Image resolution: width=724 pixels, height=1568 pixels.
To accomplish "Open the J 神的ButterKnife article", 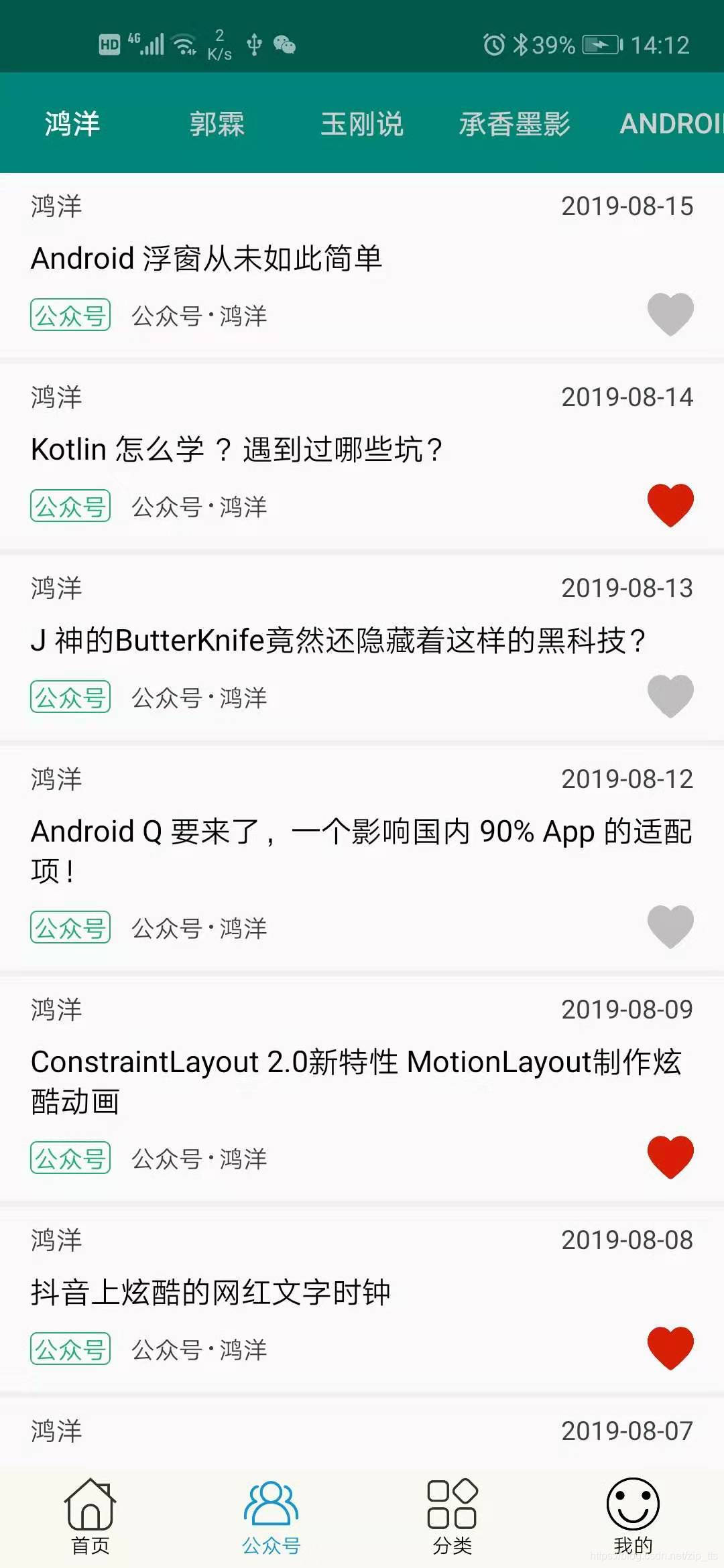I will [x=337, y=641].
